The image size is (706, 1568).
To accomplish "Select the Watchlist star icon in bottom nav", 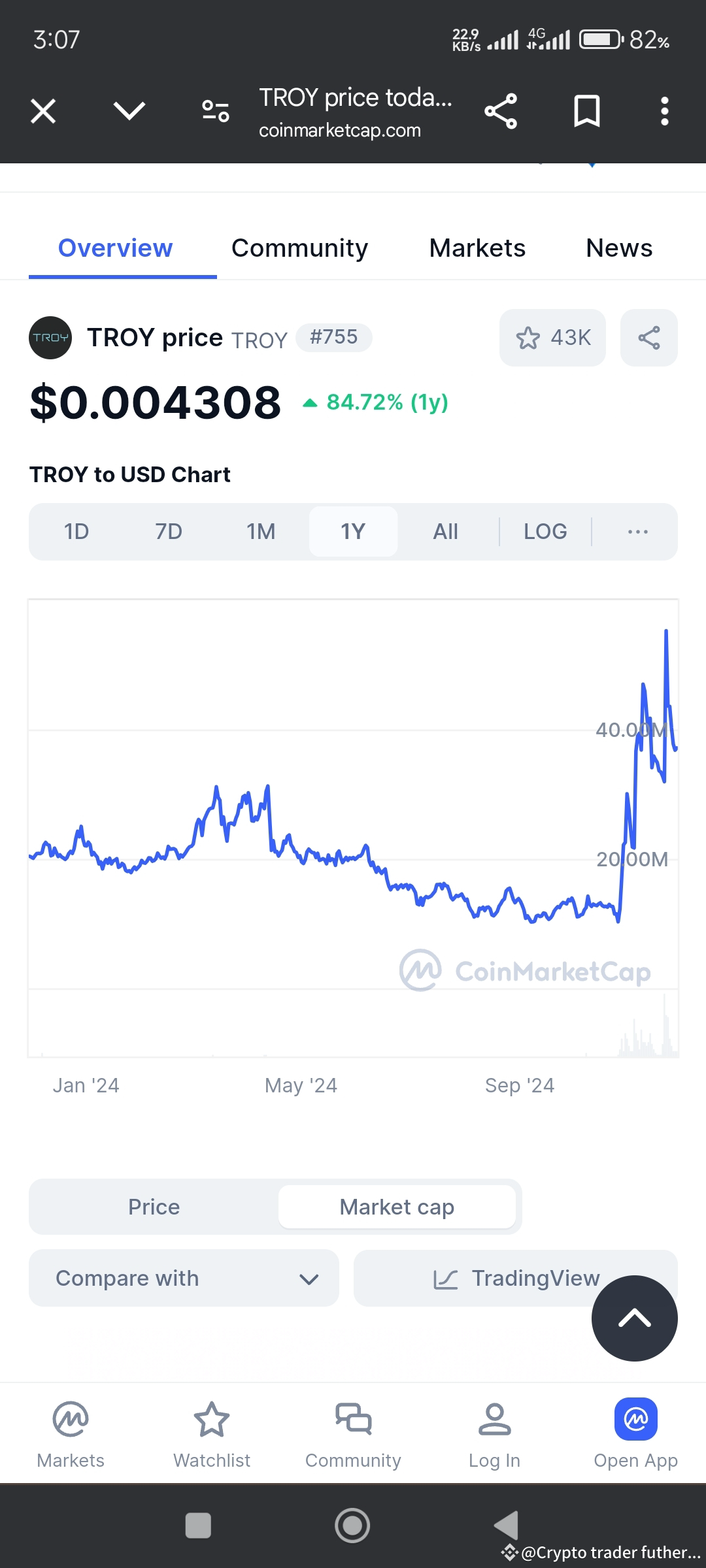I will pos(211,1419).
